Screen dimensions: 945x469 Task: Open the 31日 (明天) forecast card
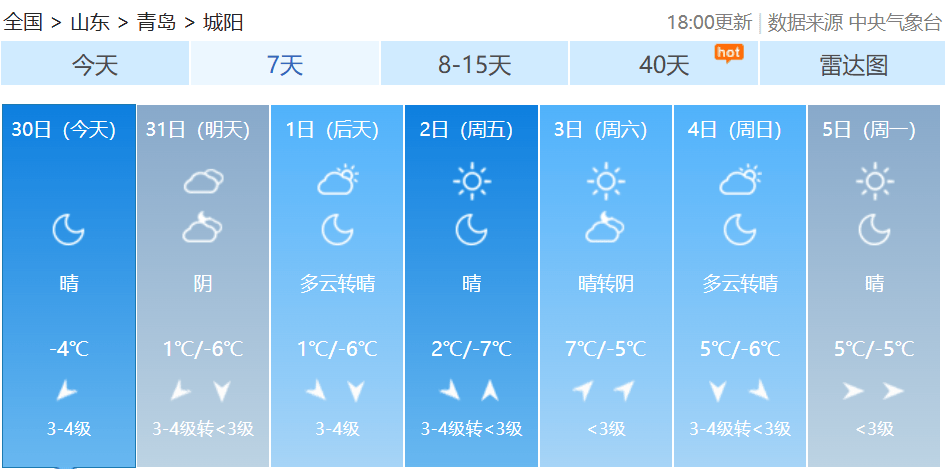click(202, 285)
